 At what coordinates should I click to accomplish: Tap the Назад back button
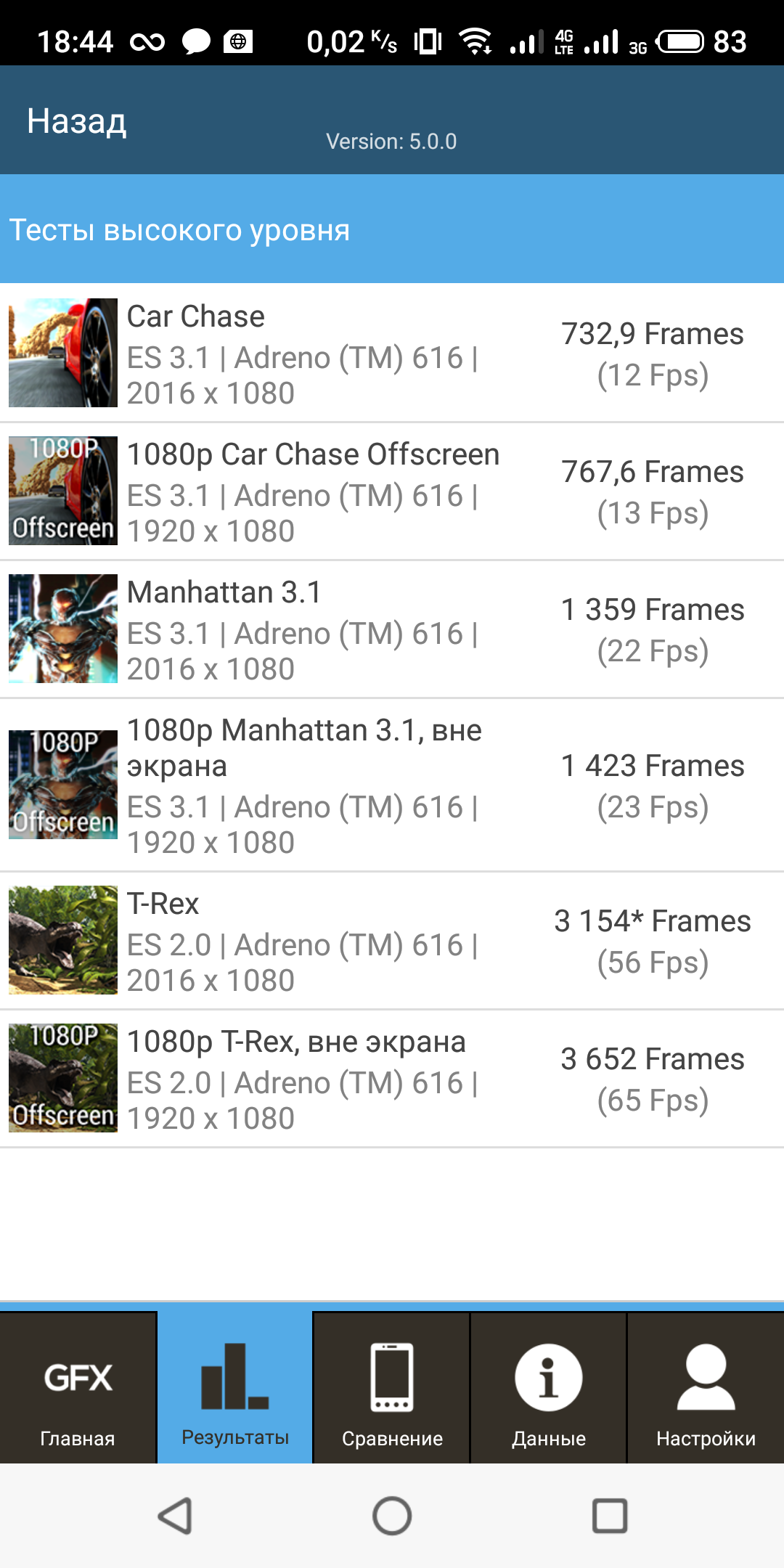click(77, 121)
